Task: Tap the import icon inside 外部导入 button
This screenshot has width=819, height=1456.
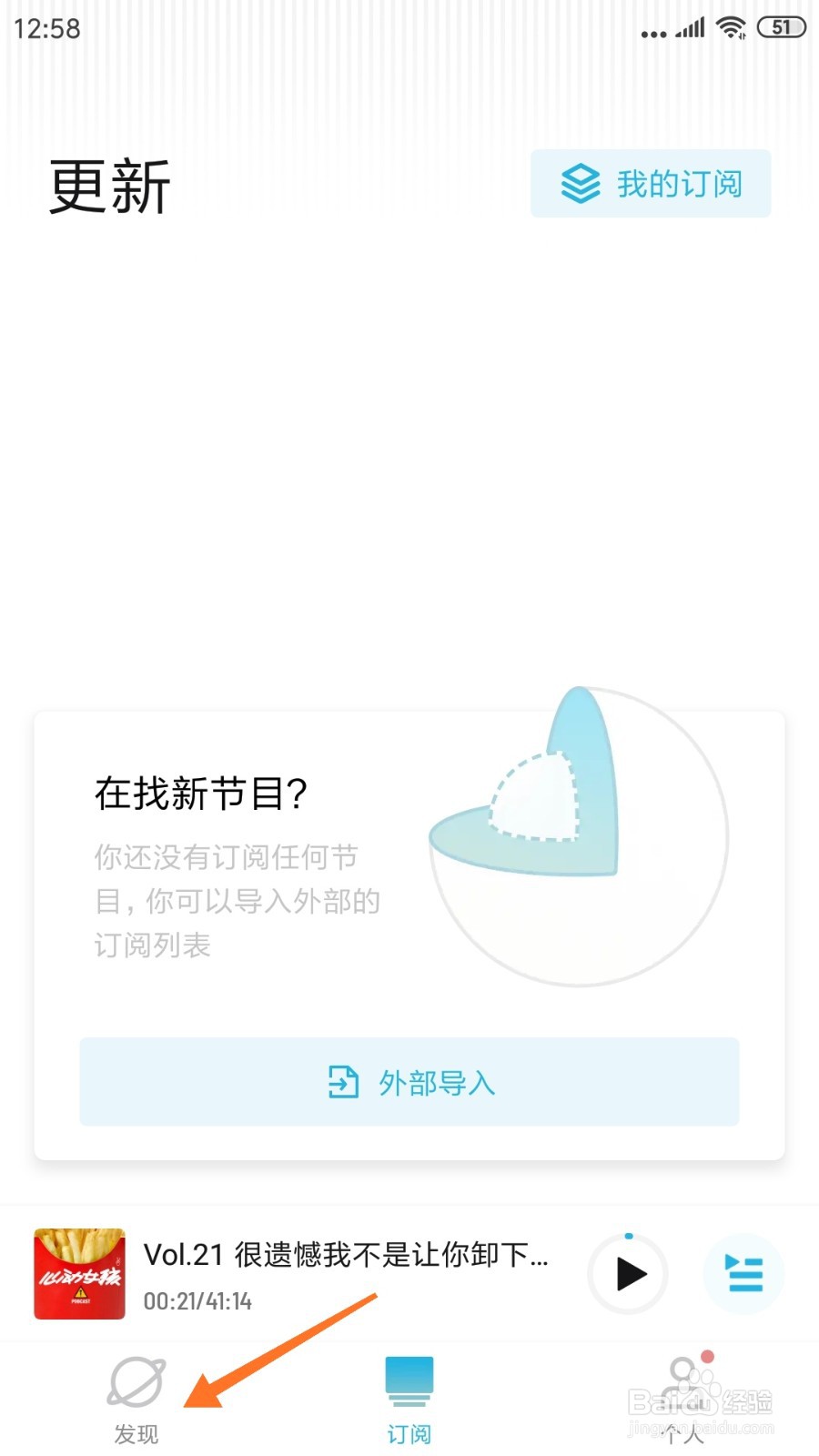Action: (340, 1083)
